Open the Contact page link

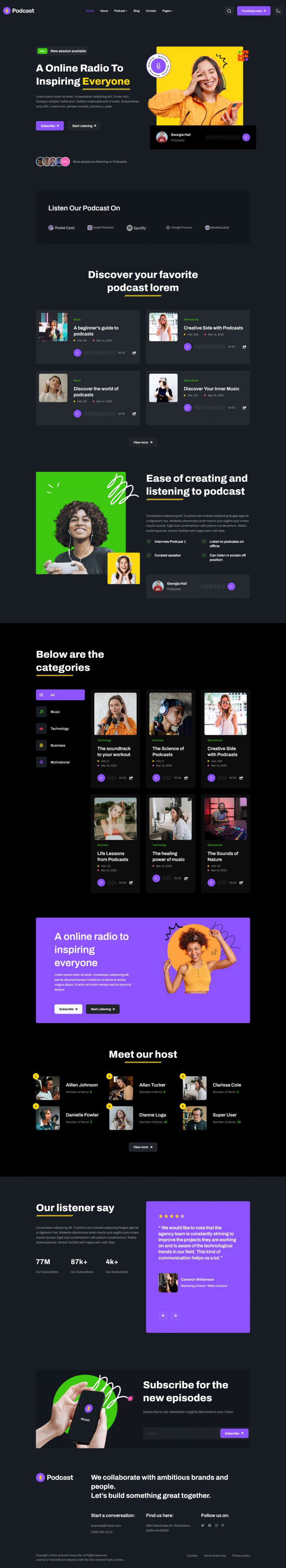151,11
